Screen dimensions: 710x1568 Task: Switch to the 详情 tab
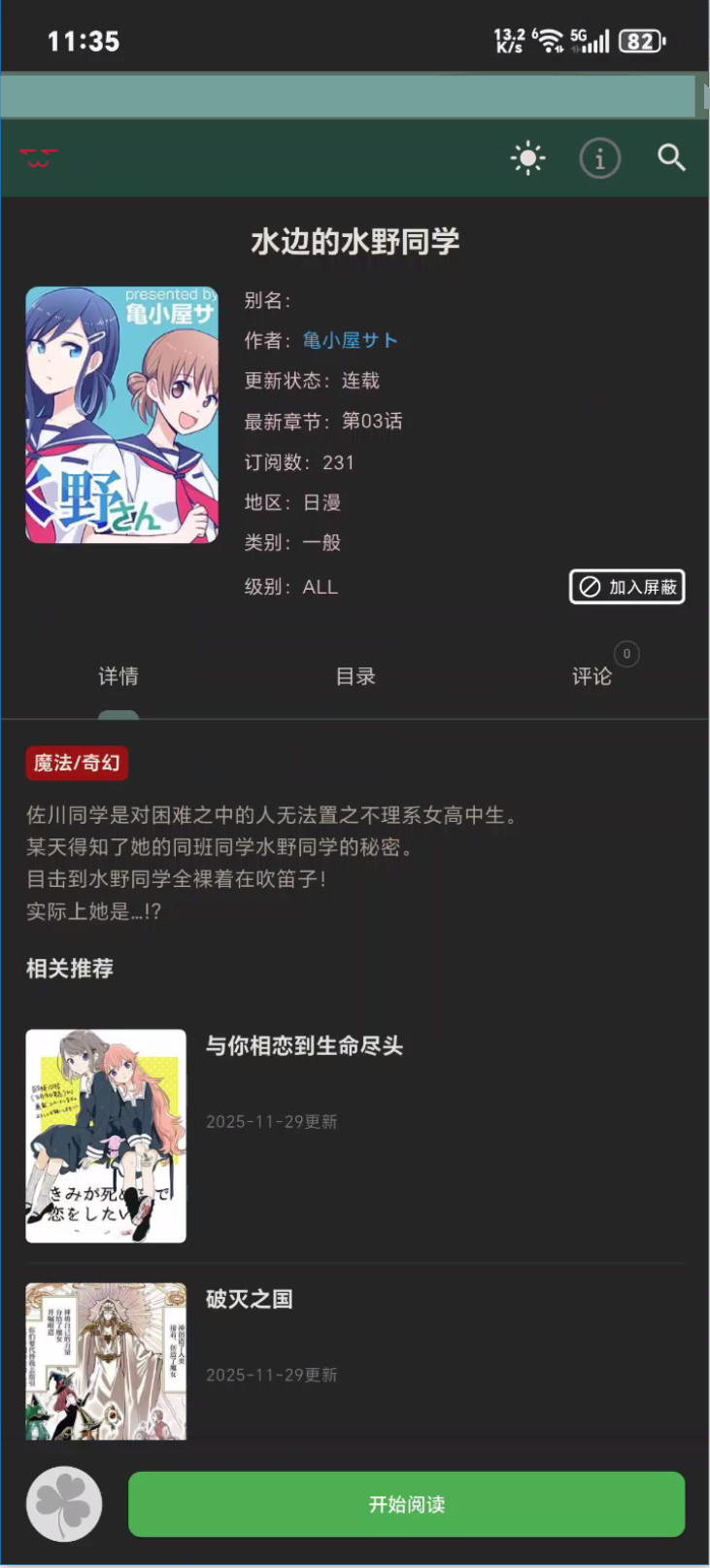118,676
